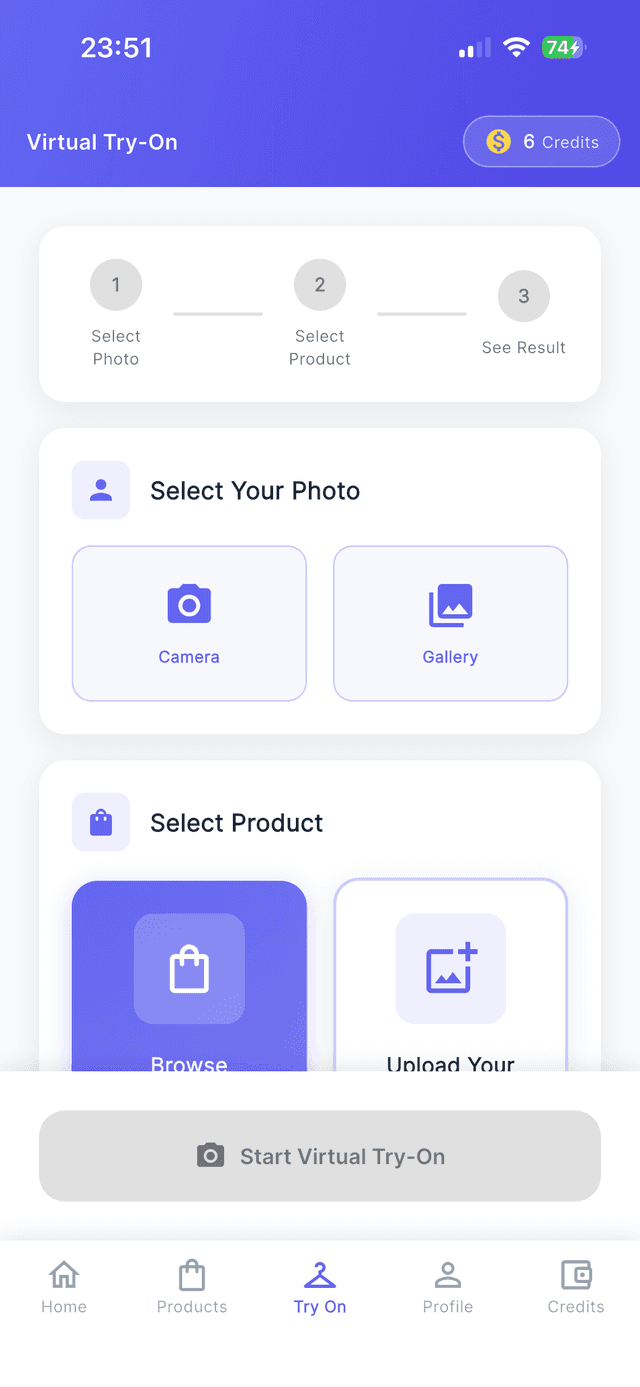Switch to the Products tab
The image size is (640, 1387).
tap(192, 1288)
